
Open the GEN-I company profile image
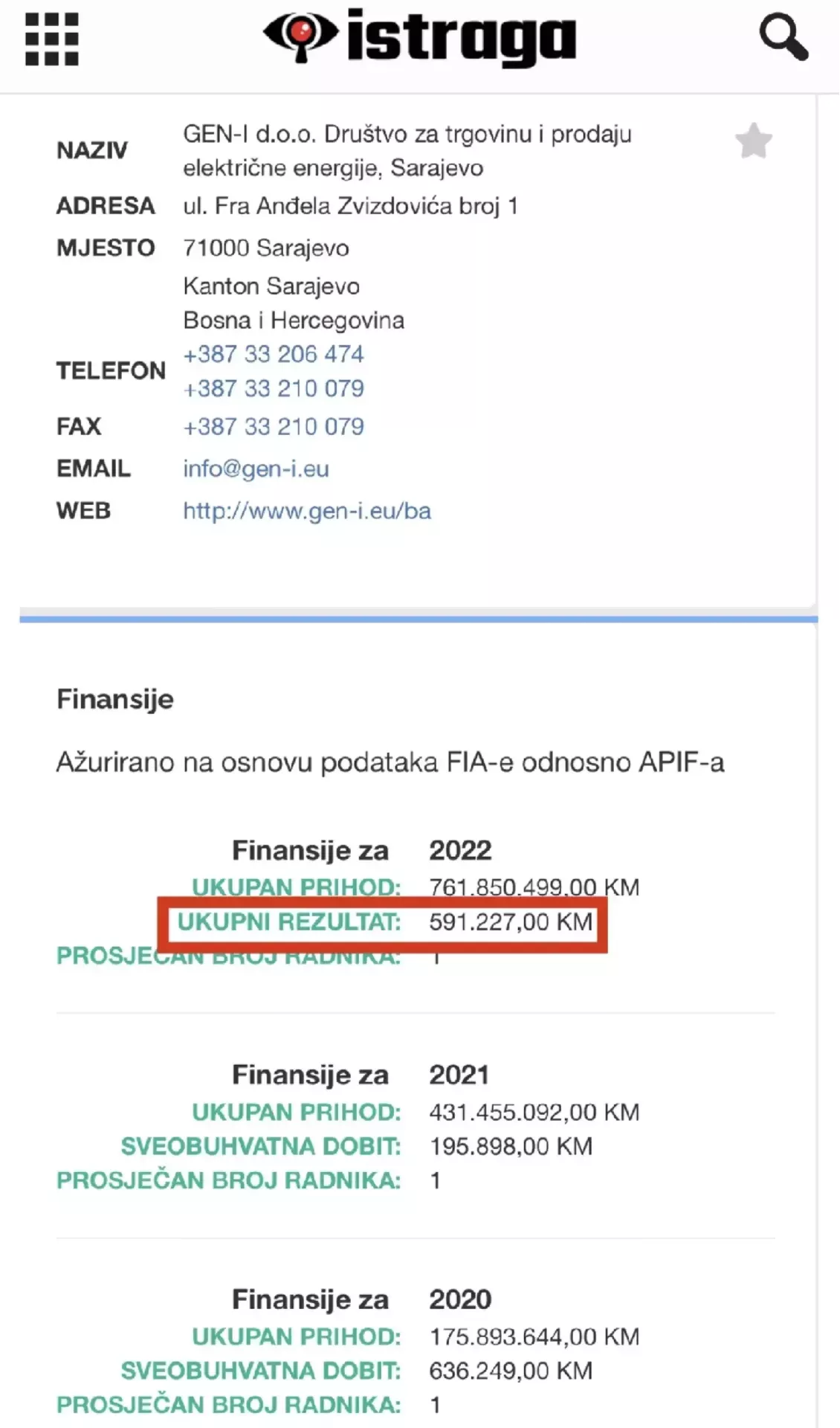[x=407, y=149]
